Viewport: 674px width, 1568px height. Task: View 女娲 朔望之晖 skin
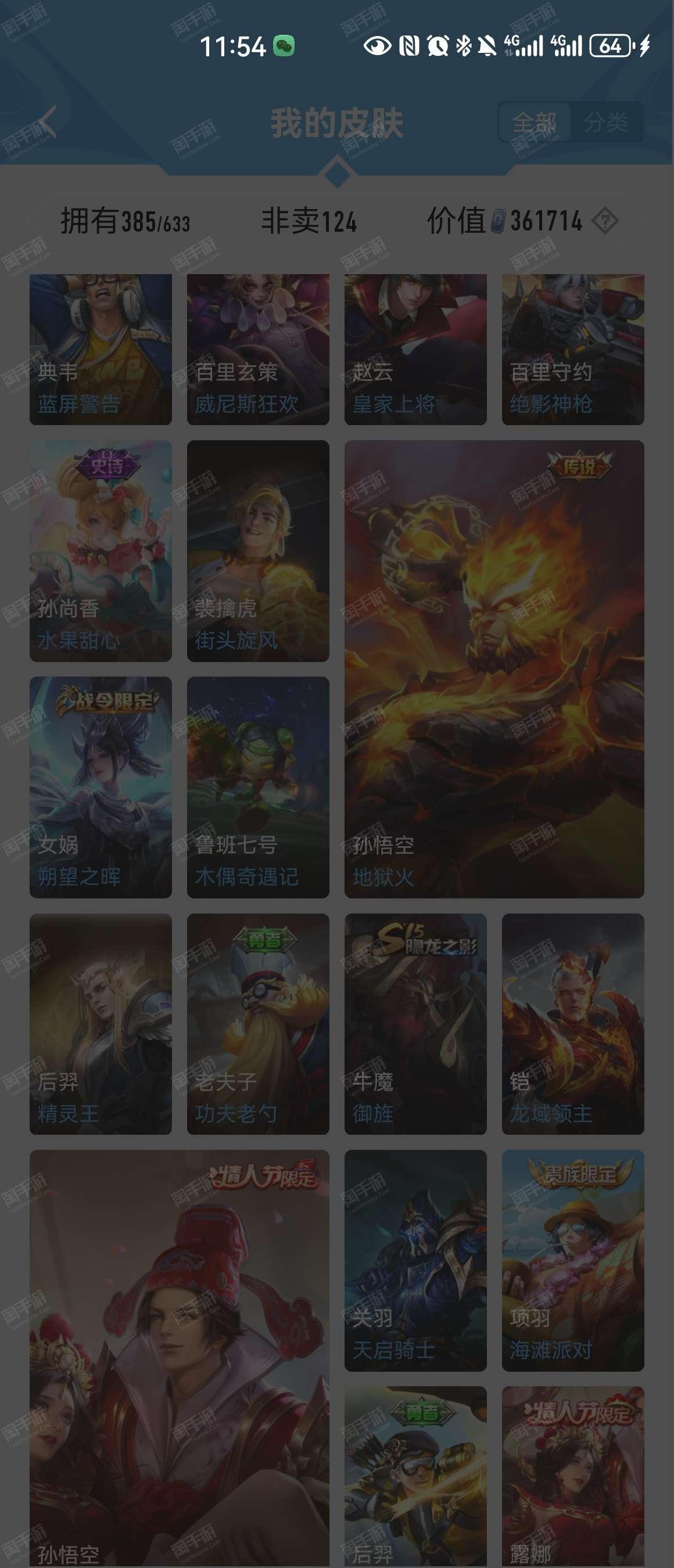101,787
